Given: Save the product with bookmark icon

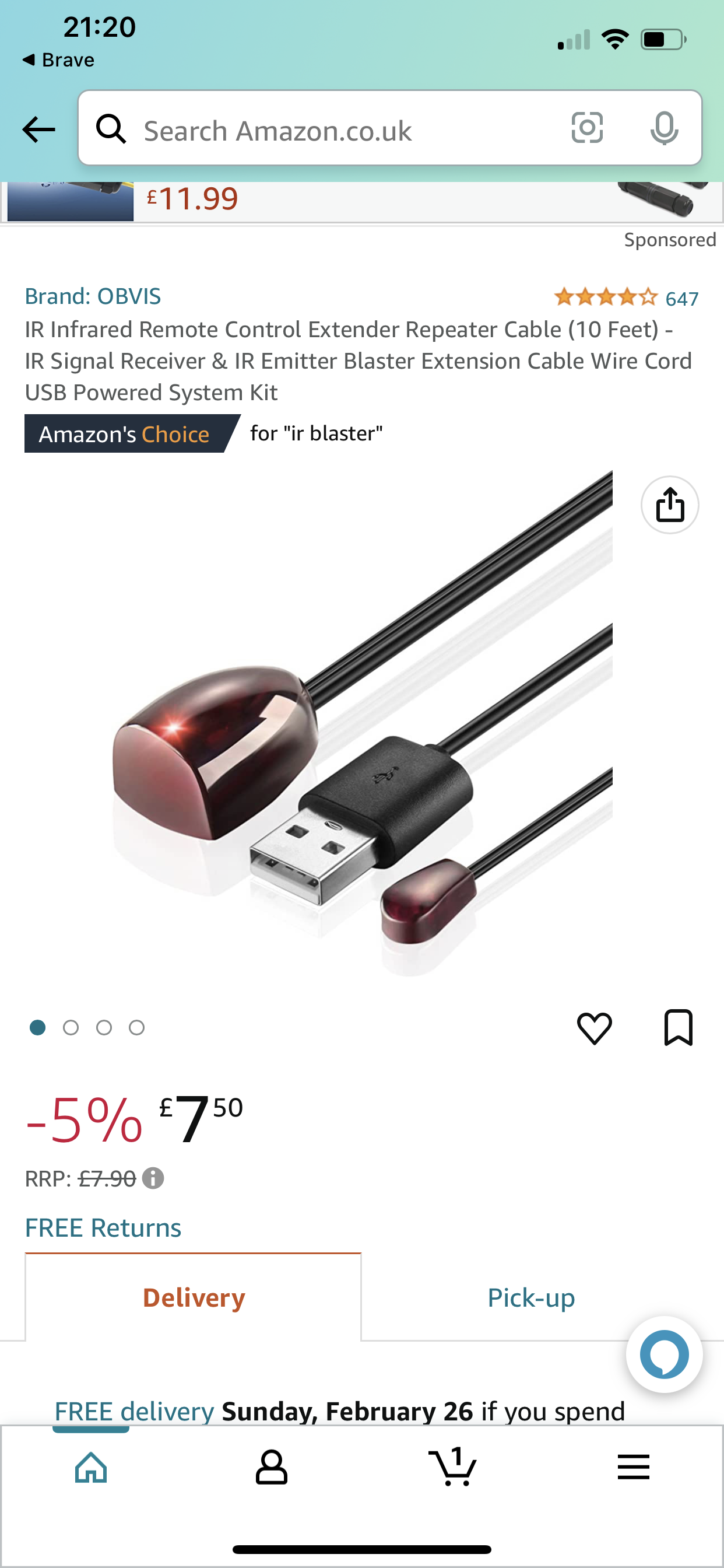Looking at the screenshot, I should pyautogui.click(x=678, y=1027).
